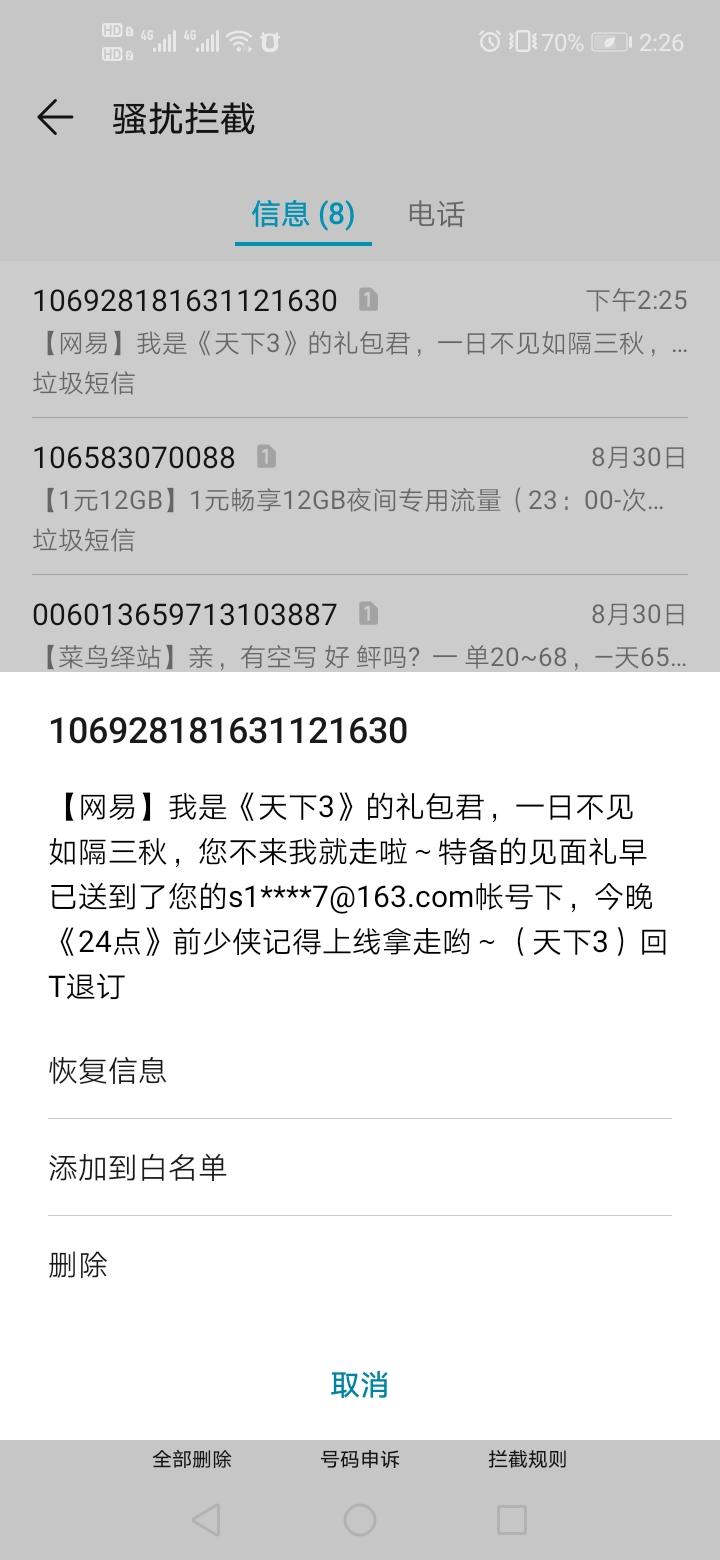This screenshot has width=720, height=1560.
Task: Choose 添加到白名单 option
Action: point(359,1167)
